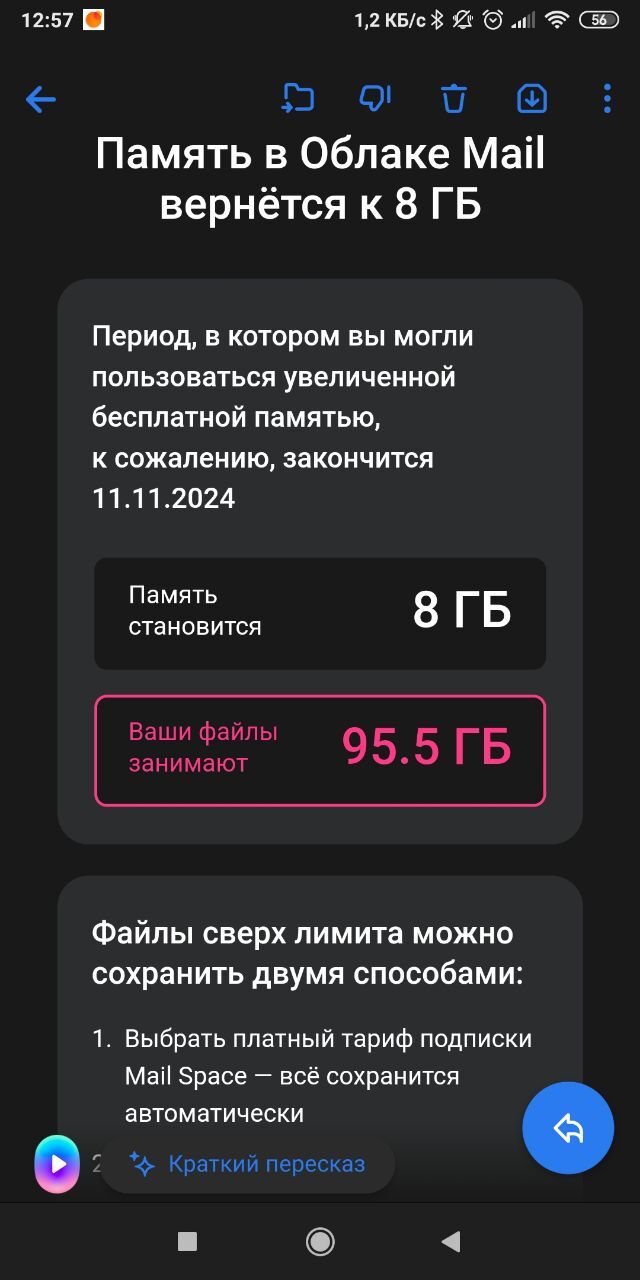Tap the system home button
The height and width of the screenshot is (1280, 640).
320,1242
